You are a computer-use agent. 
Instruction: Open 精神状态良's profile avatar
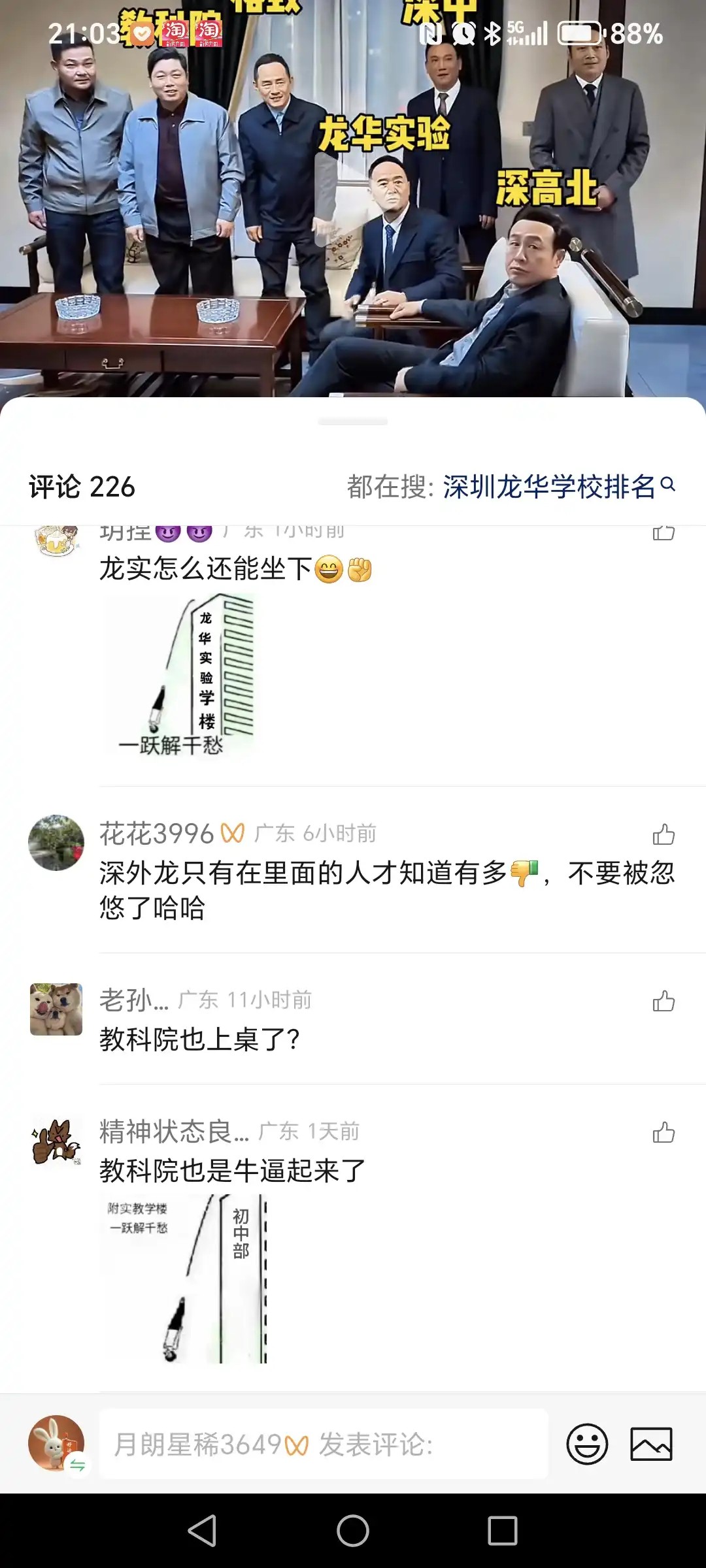coord(56,1141)
